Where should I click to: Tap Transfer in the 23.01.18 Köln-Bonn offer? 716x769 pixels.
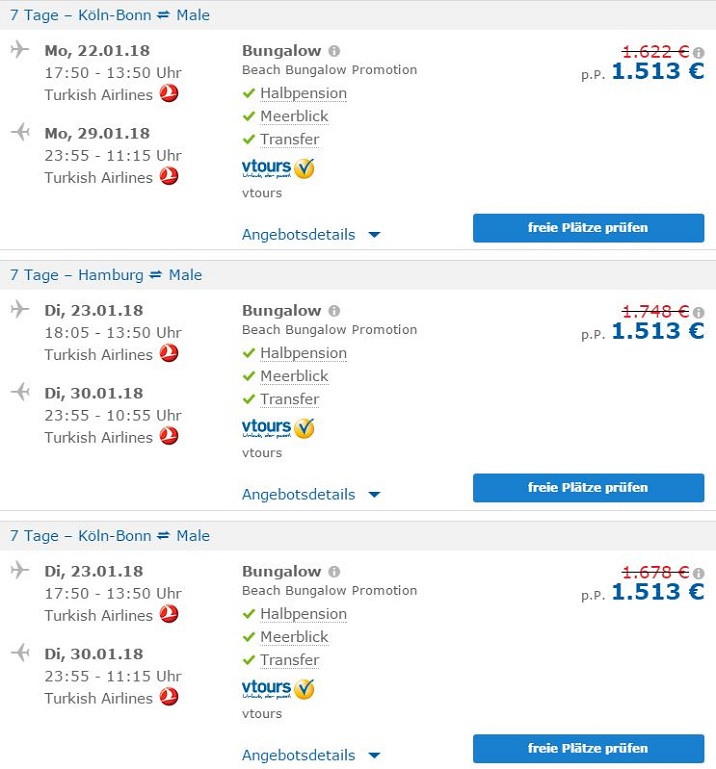click(x=289, y=660)
